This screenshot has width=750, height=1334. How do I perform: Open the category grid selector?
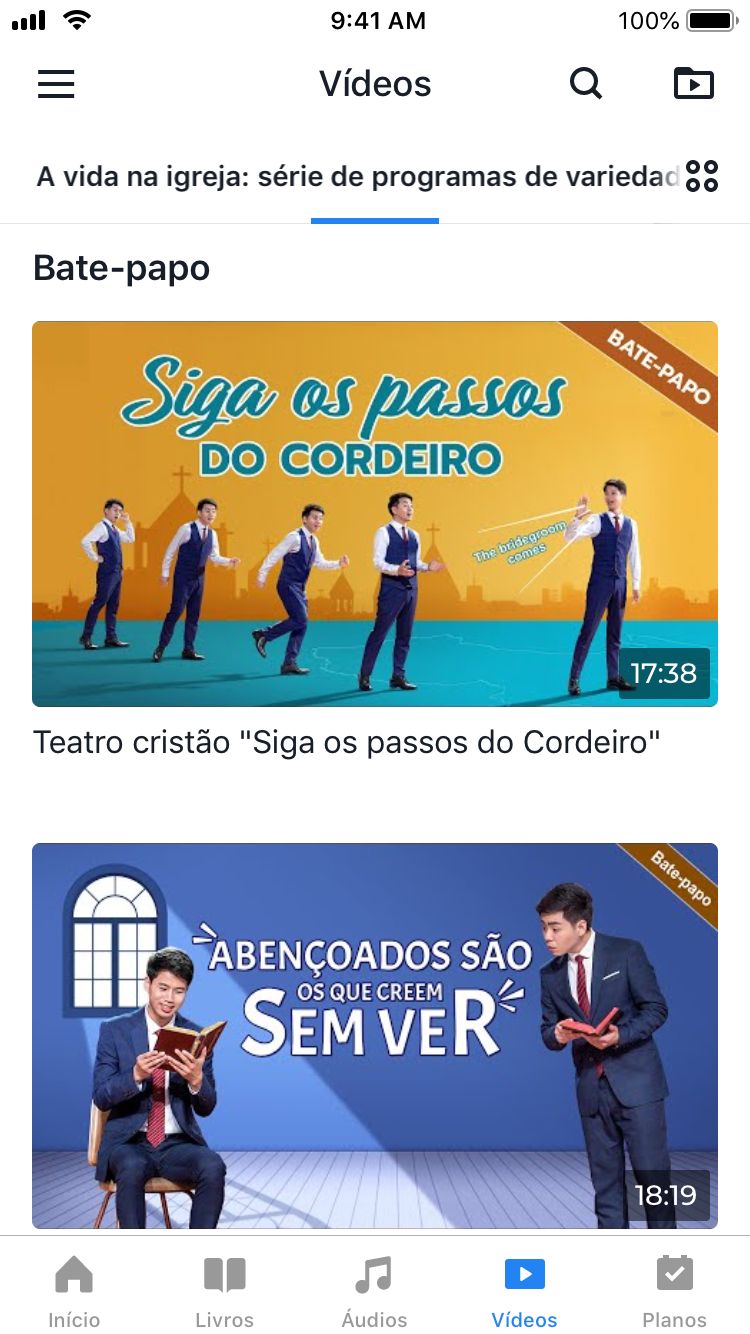pos(702,176)
